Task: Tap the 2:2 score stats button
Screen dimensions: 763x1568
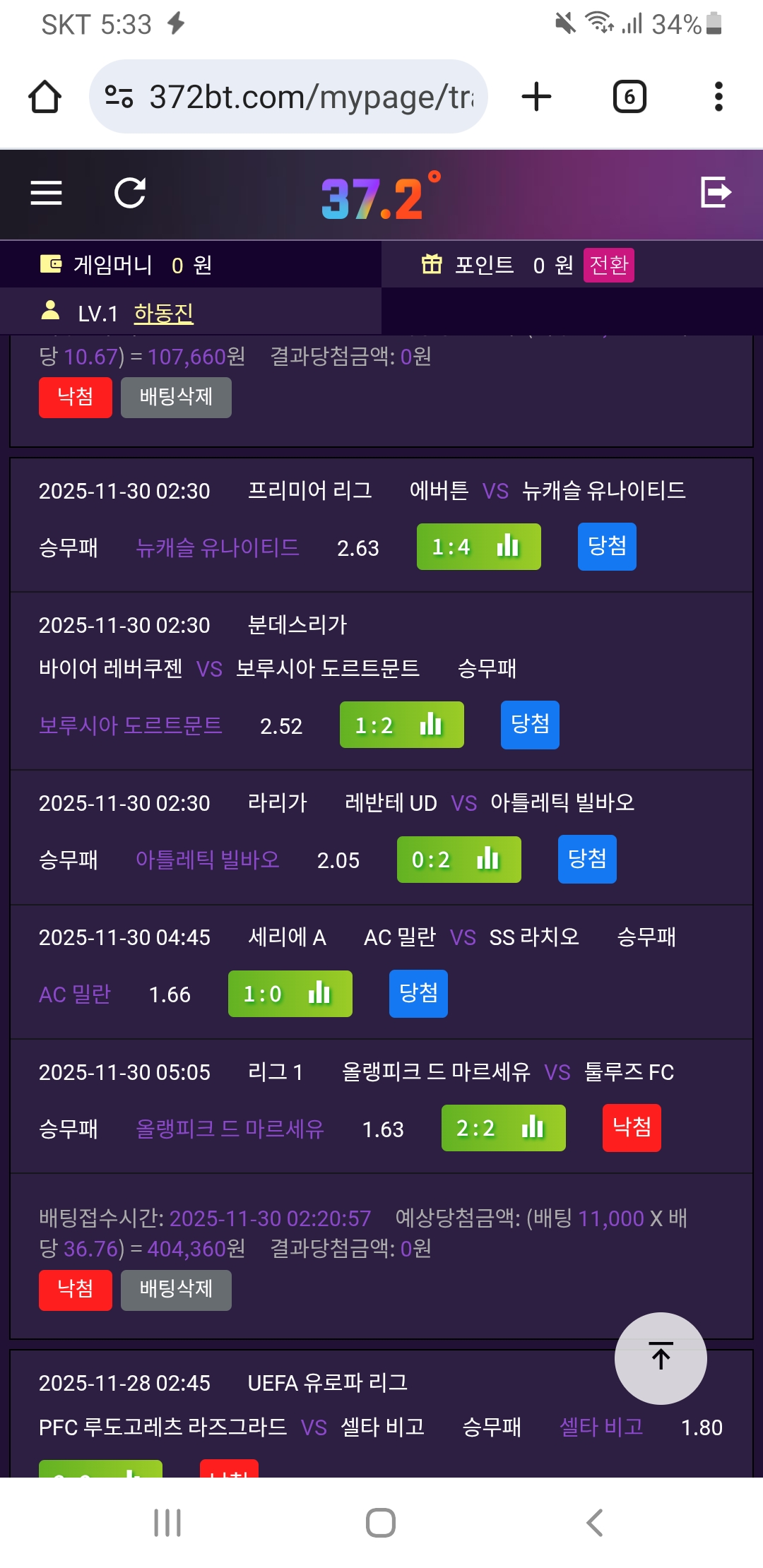Action: pyautogui.click(x=503, y=1128)
